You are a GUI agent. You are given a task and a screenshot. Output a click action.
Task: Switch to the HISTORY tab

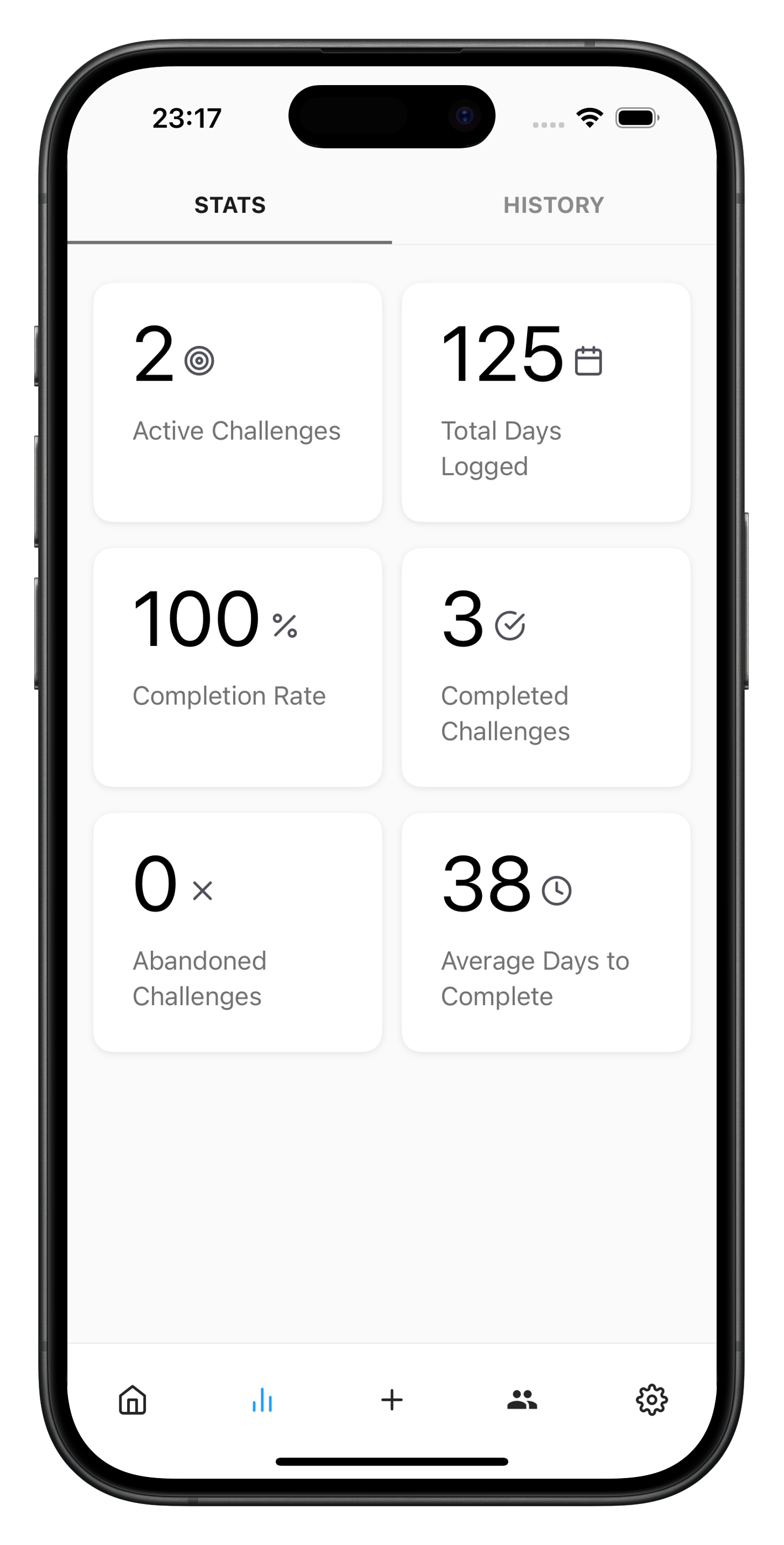pos(554,205)
